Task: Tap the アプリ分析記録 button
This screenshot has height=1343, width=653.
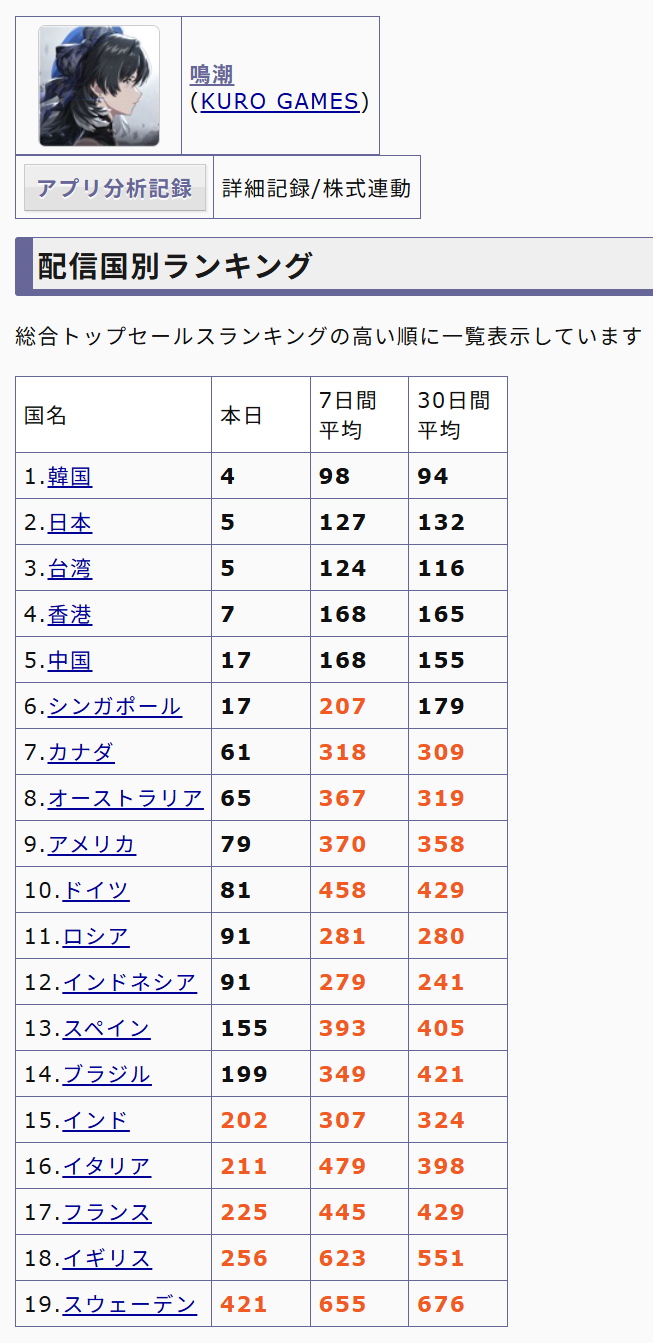Action: pyautogui.click(x=115, y=188)
